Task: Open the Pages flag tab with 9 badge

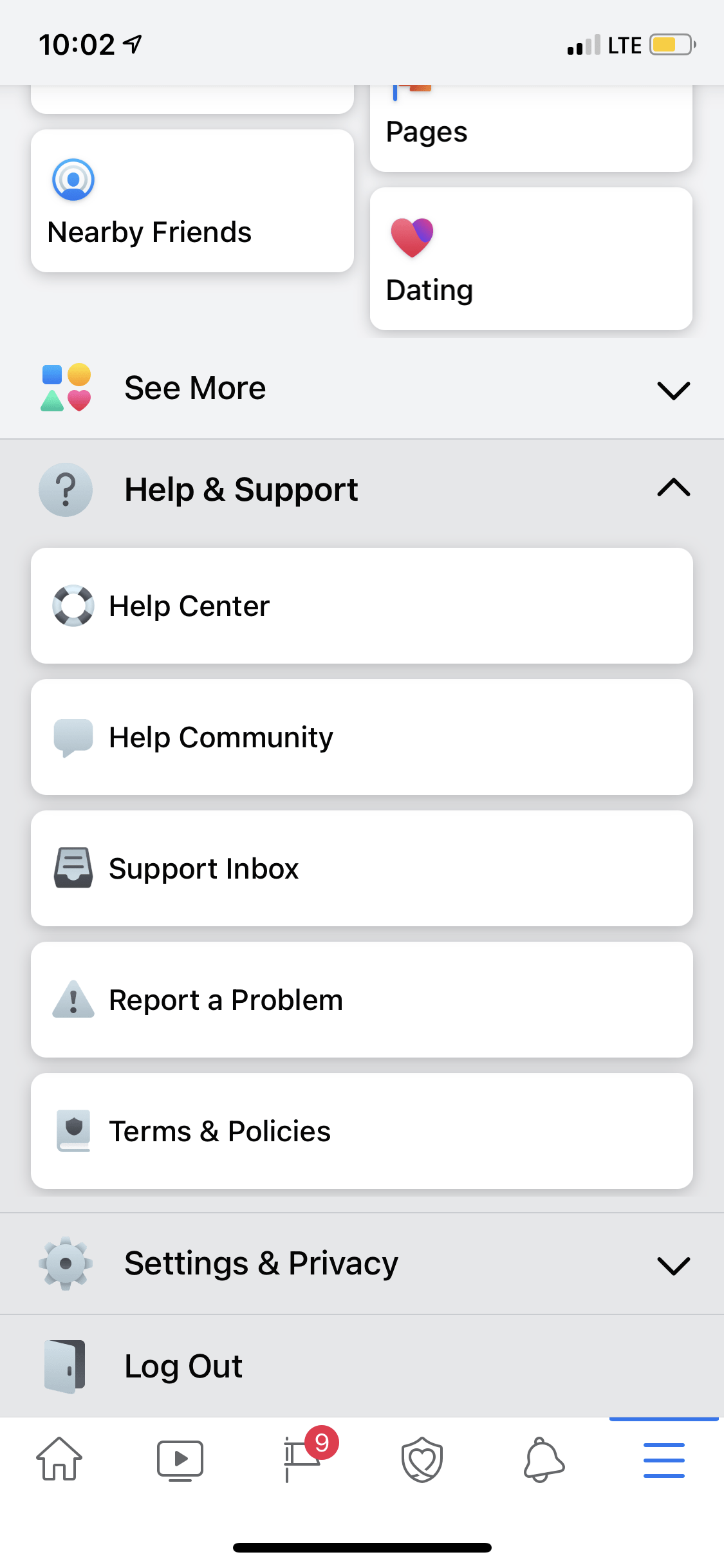Action: click(x=302, y=1457)
